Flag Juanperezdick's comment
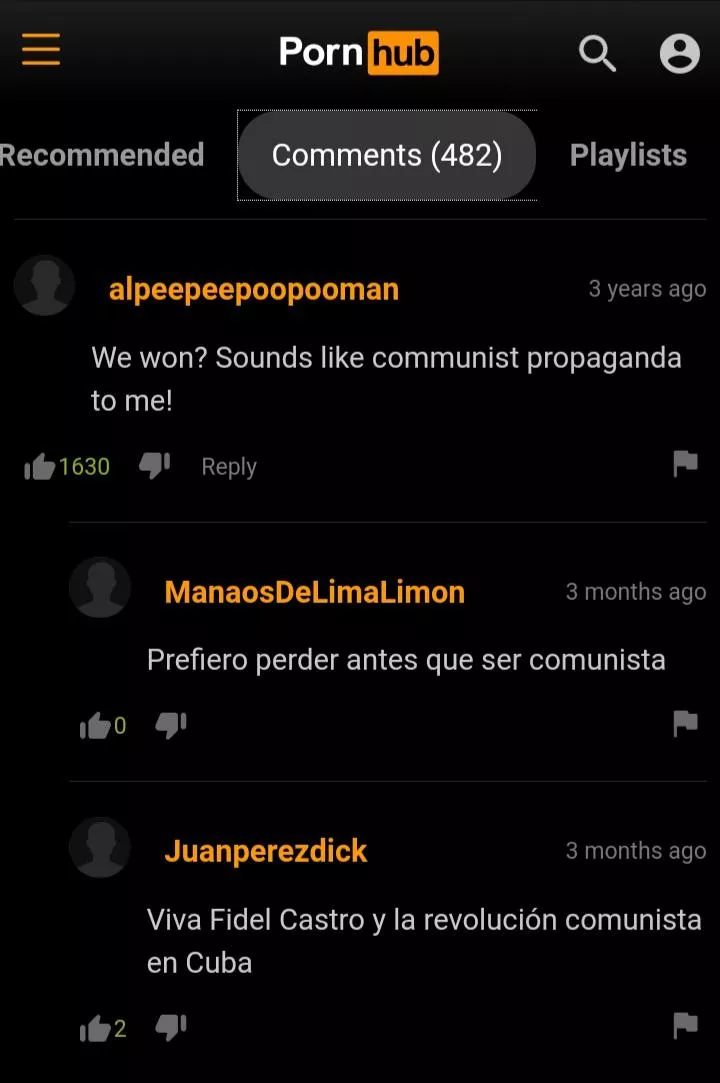The width and height of the screenshot is (720, 1083). tap(685, 1025)
